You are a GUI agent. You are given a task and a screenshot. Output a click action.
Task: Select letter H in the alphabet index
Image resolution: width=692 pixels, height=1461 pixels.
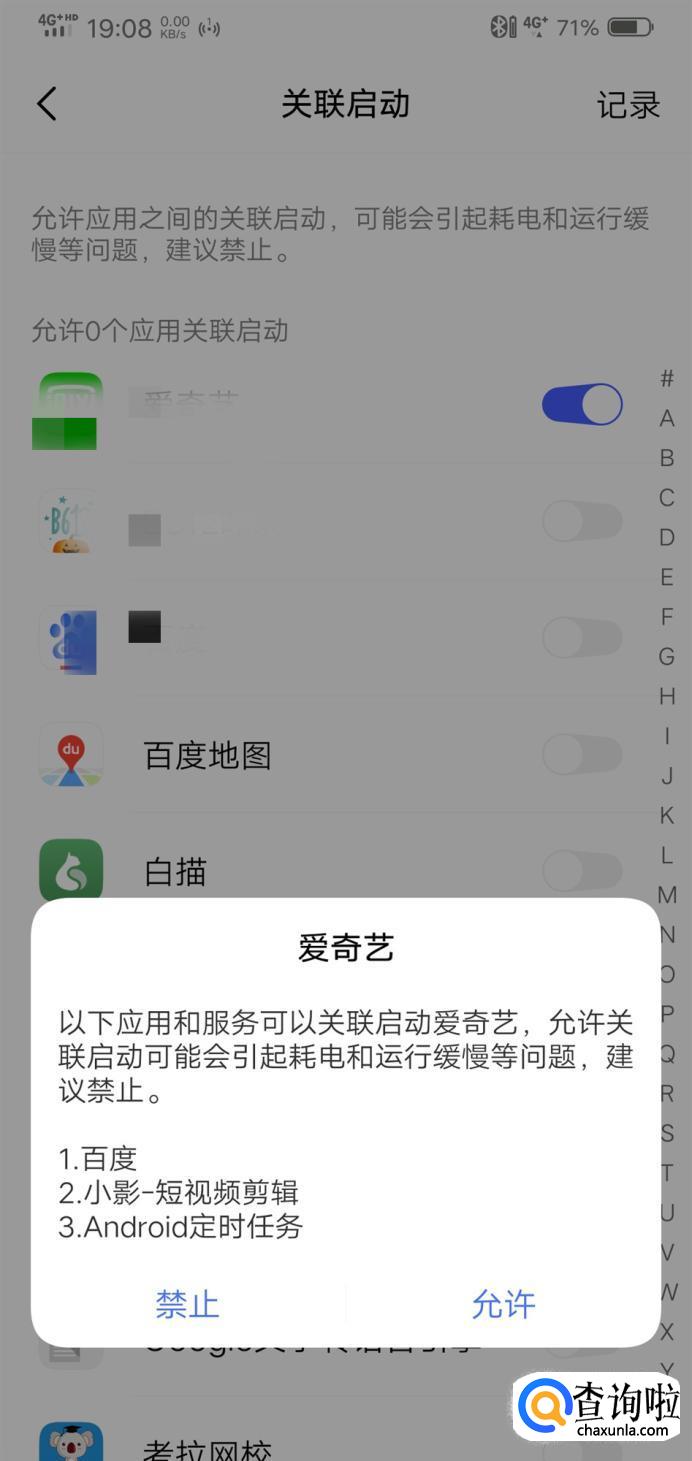[667, 696]
